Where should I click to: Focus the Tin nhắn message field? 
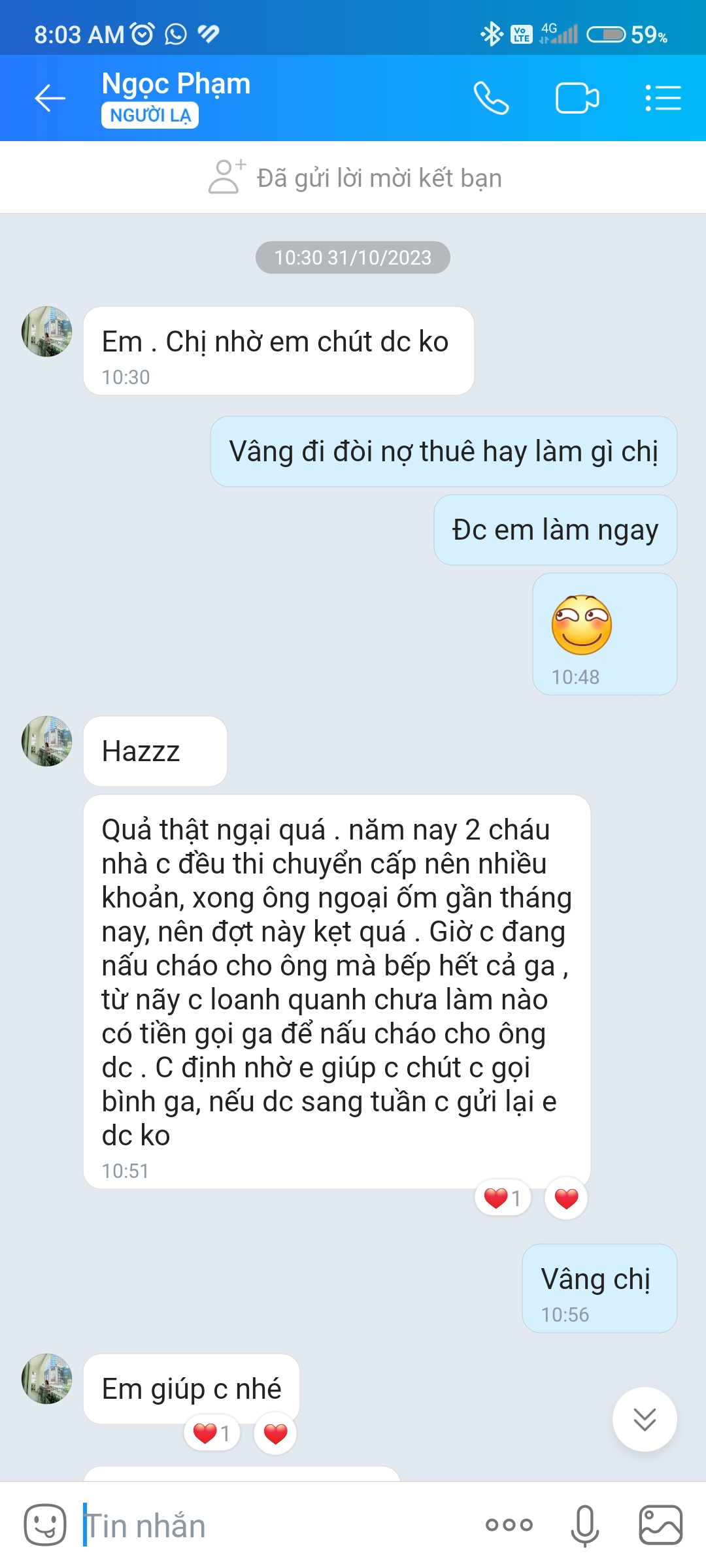[x=275, y=1526]
